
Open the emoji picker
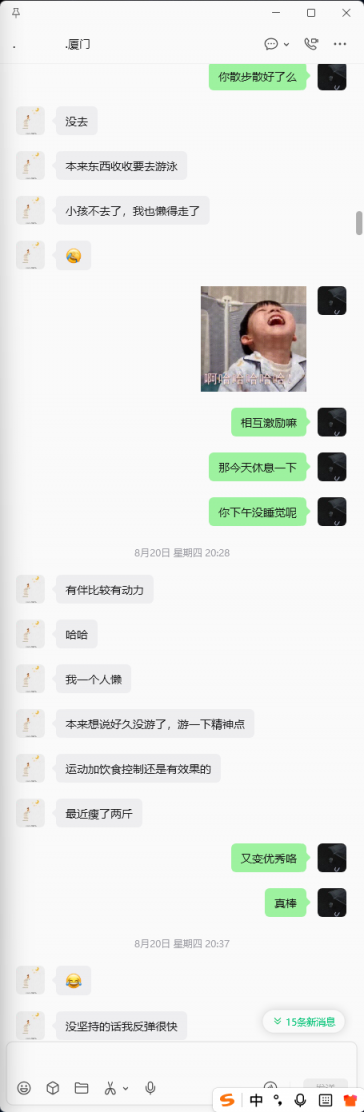(x=24, y=1087)
